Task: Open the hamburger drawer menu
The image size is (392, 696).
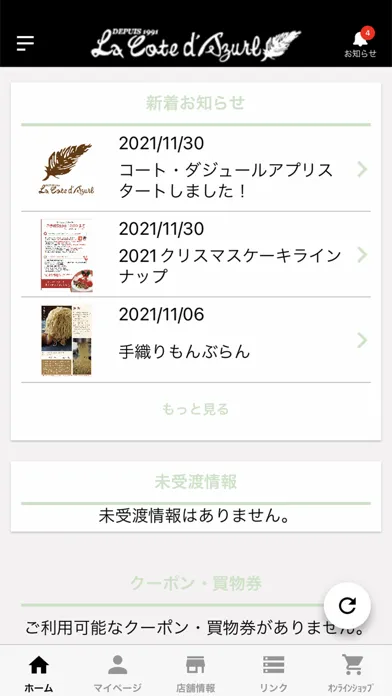Action: point(25,43)
